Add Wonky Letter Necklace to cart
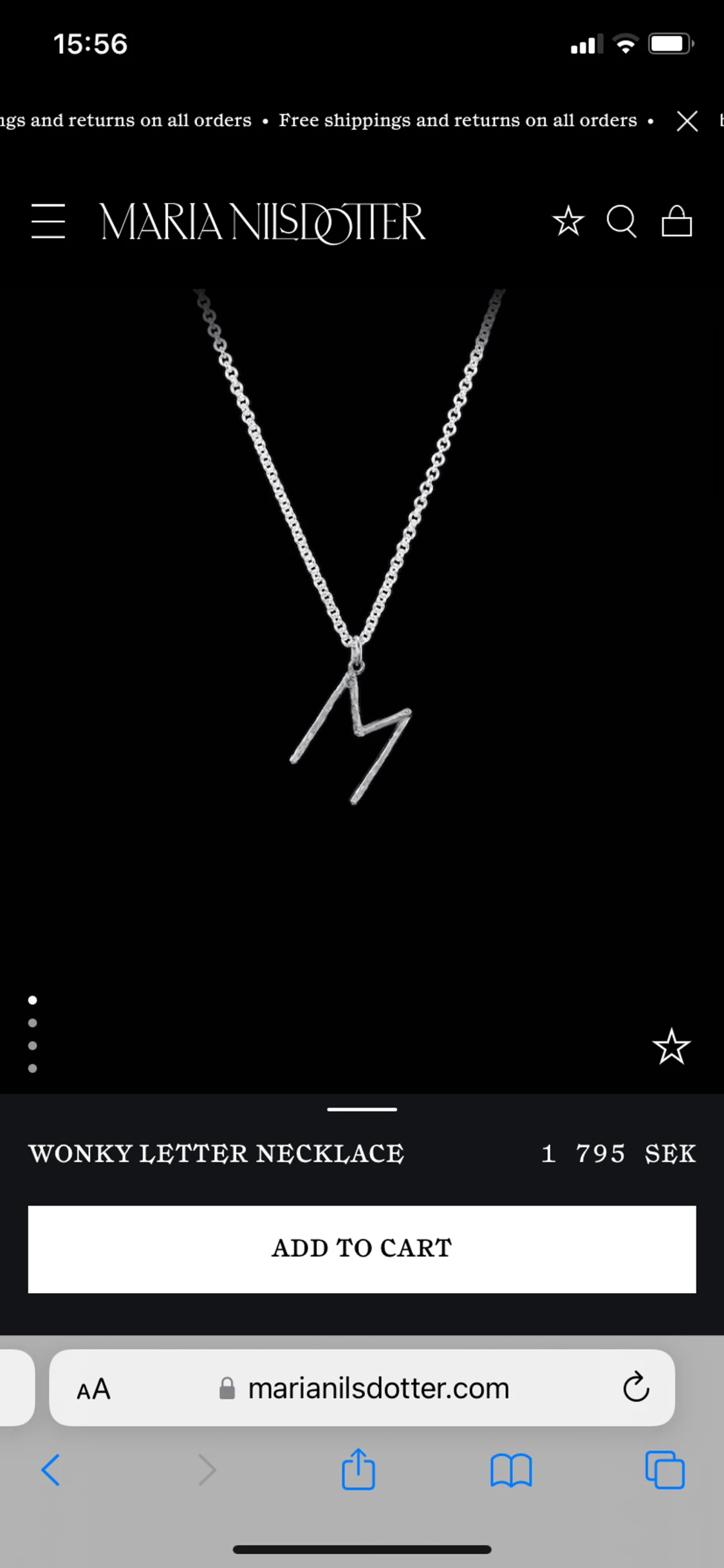This screenshot has width=724, height=1568. [x=362, y=1249]
